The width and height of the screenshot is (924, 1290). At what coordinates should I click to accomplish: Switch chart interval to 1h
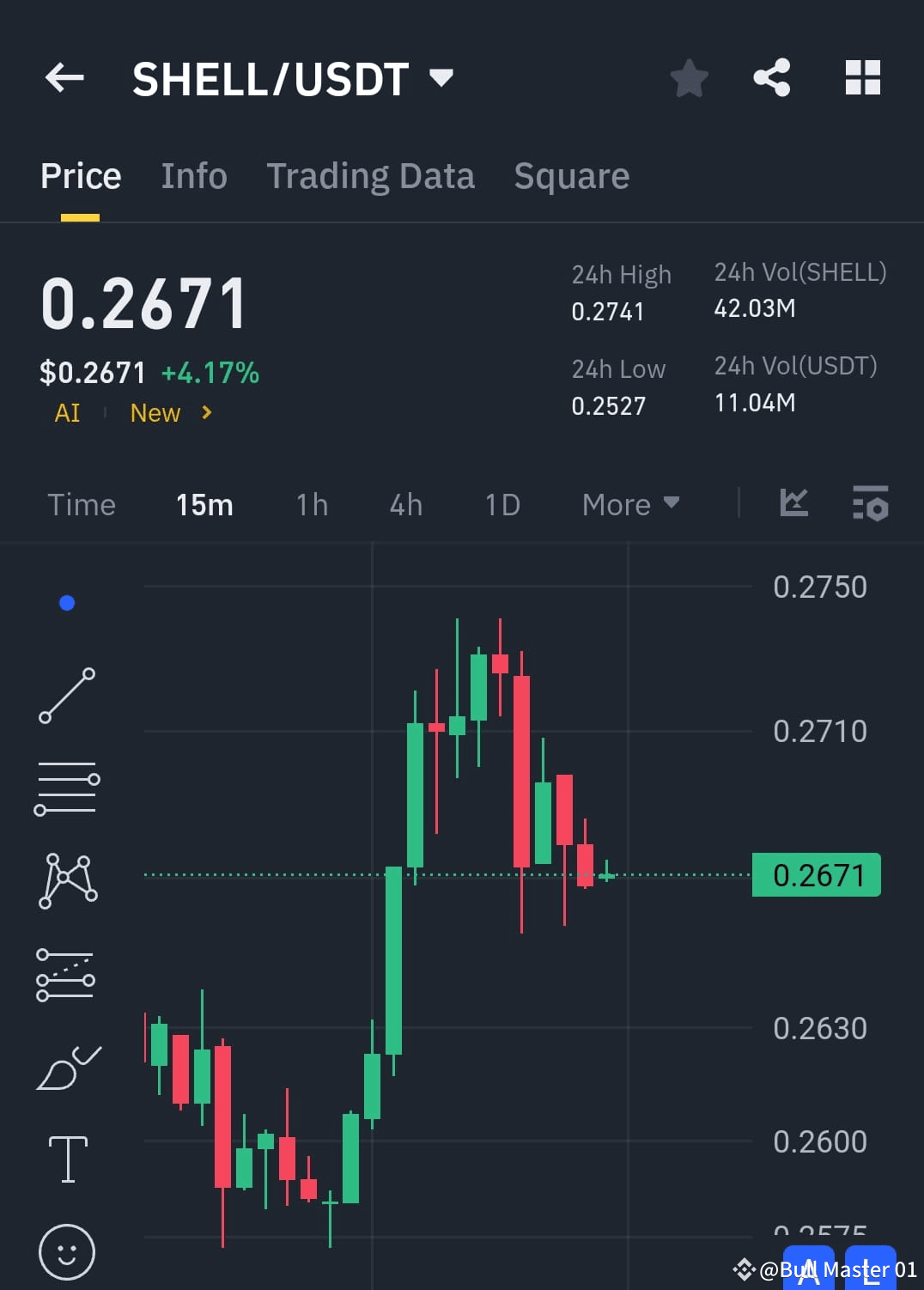pyautogui.click(x=311, y=505)
